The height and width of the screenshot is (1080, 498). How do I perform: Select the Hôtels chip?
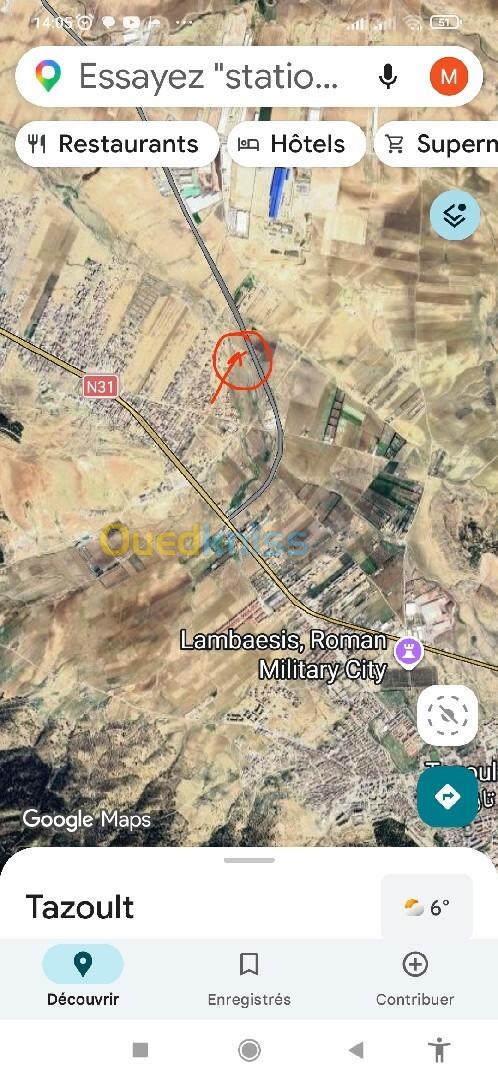point(296,144)
